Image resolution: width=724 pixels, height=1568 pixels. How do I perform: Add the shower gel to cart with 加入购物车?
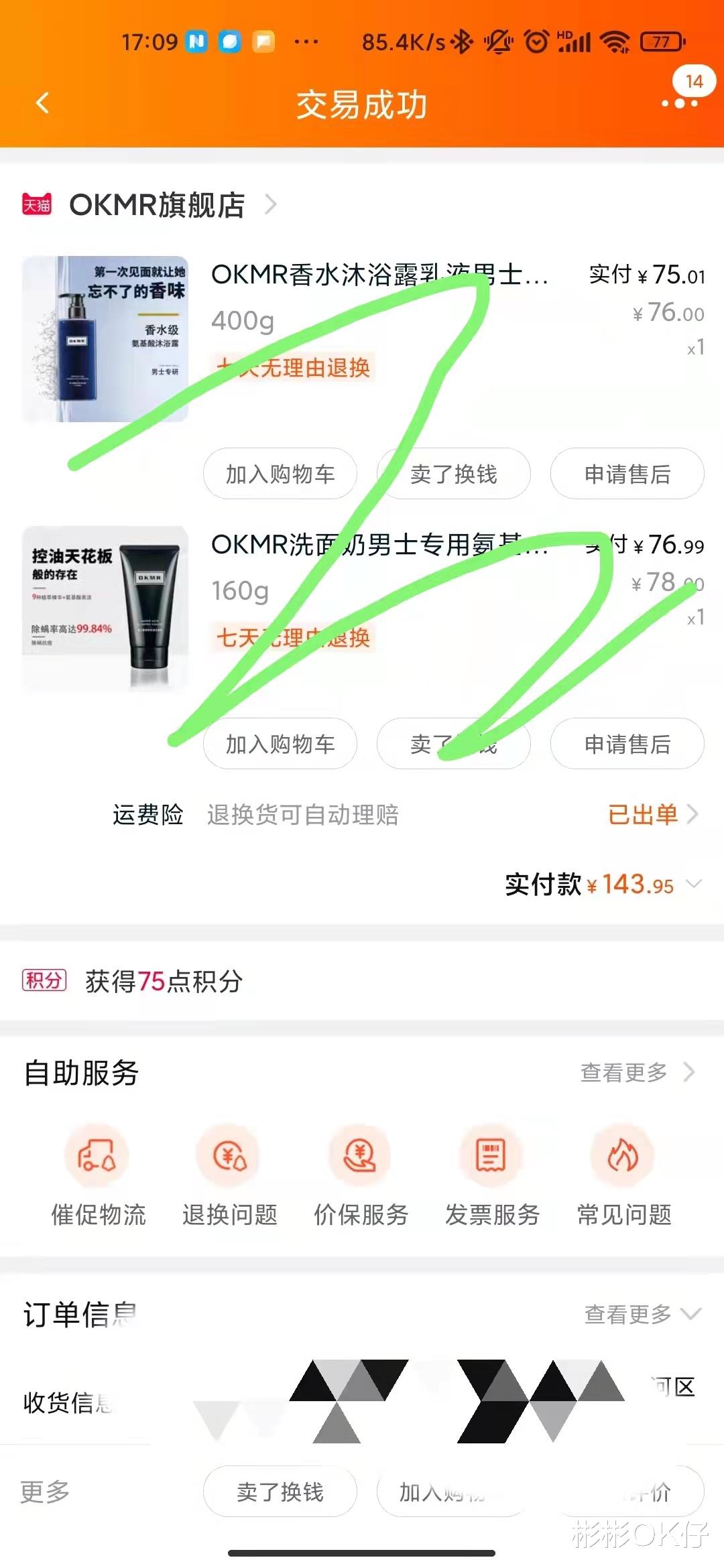[279, 474]
